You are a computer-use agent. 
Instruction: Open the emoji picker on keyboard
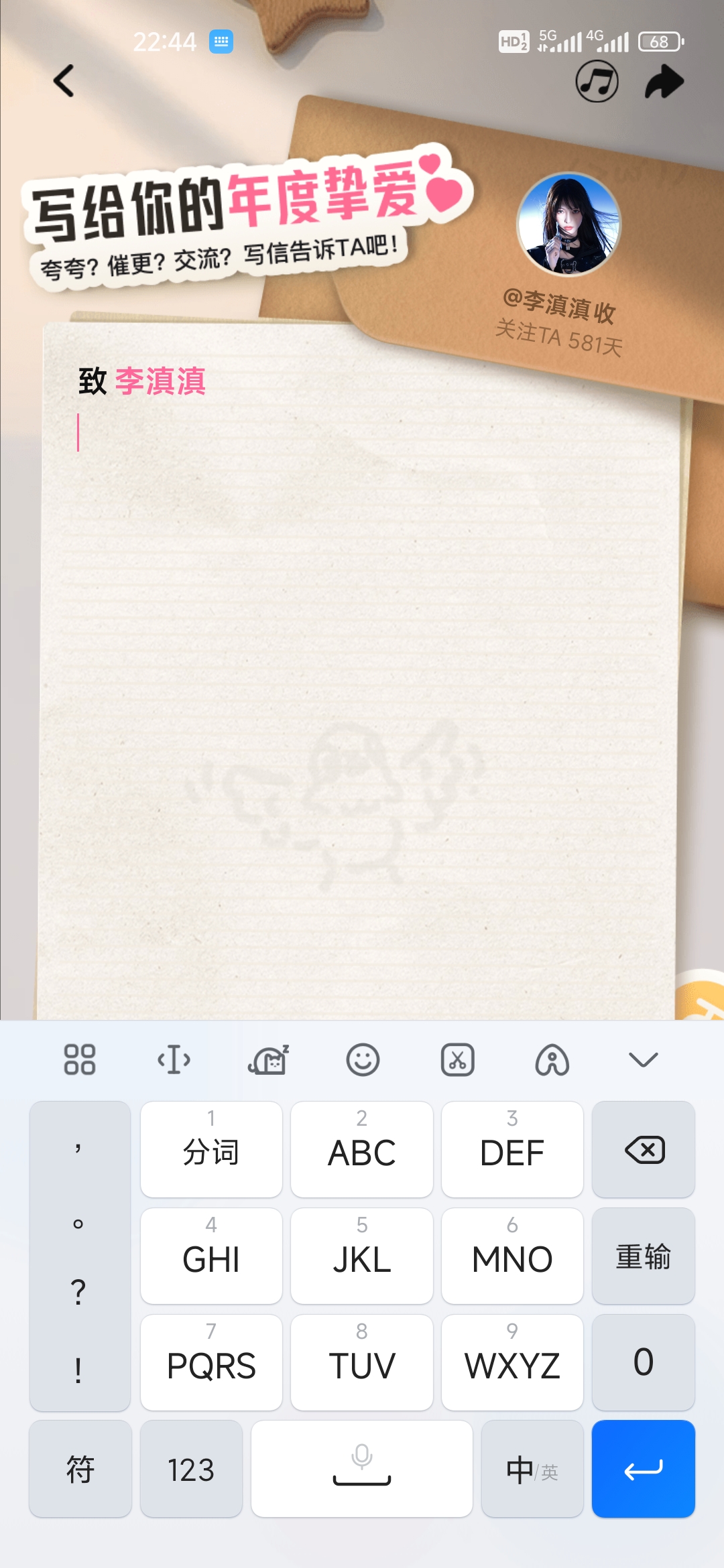point(363,1060)
